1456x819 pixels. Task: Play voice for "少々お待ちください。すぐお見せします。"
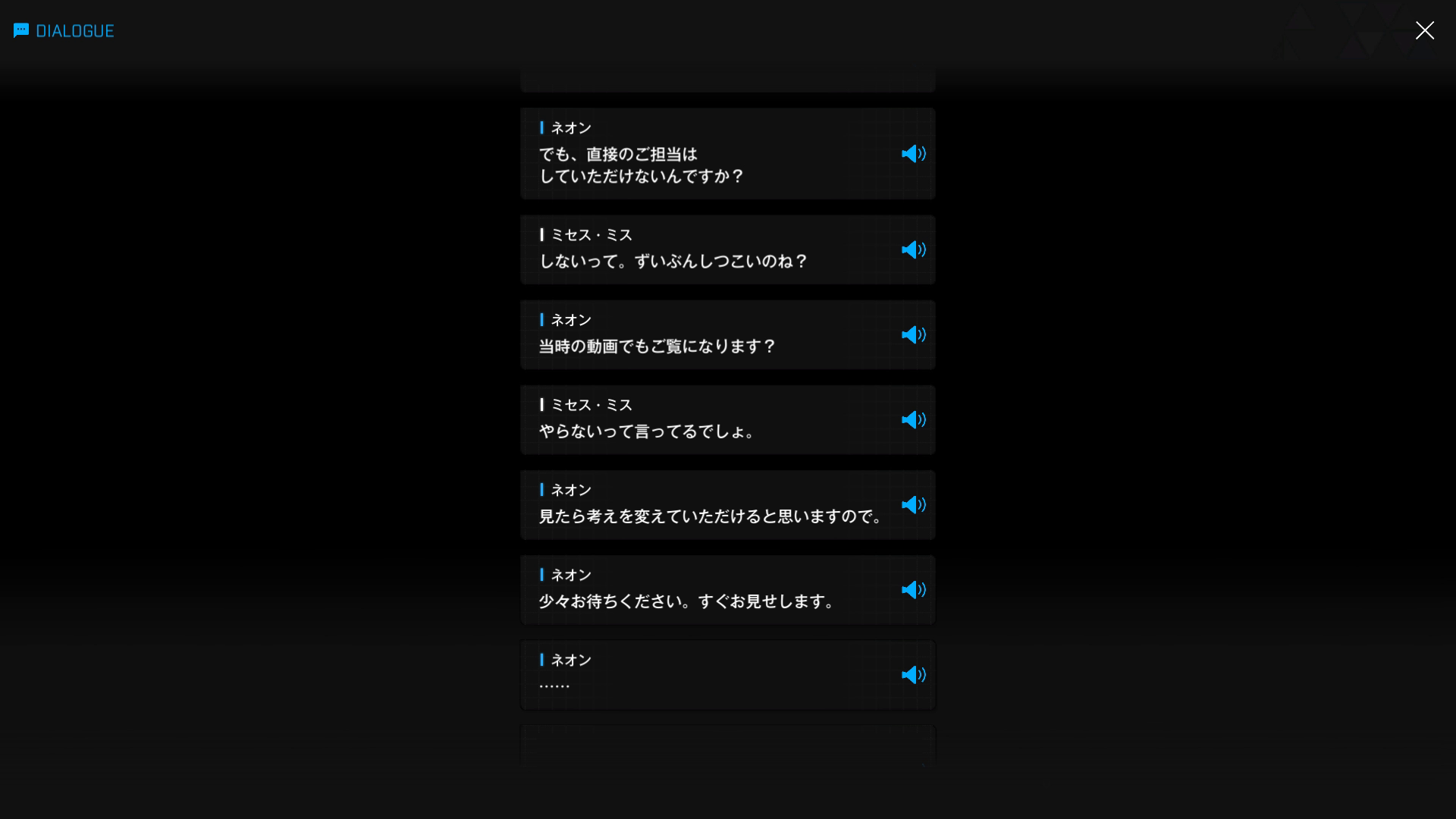pos(913,590)
